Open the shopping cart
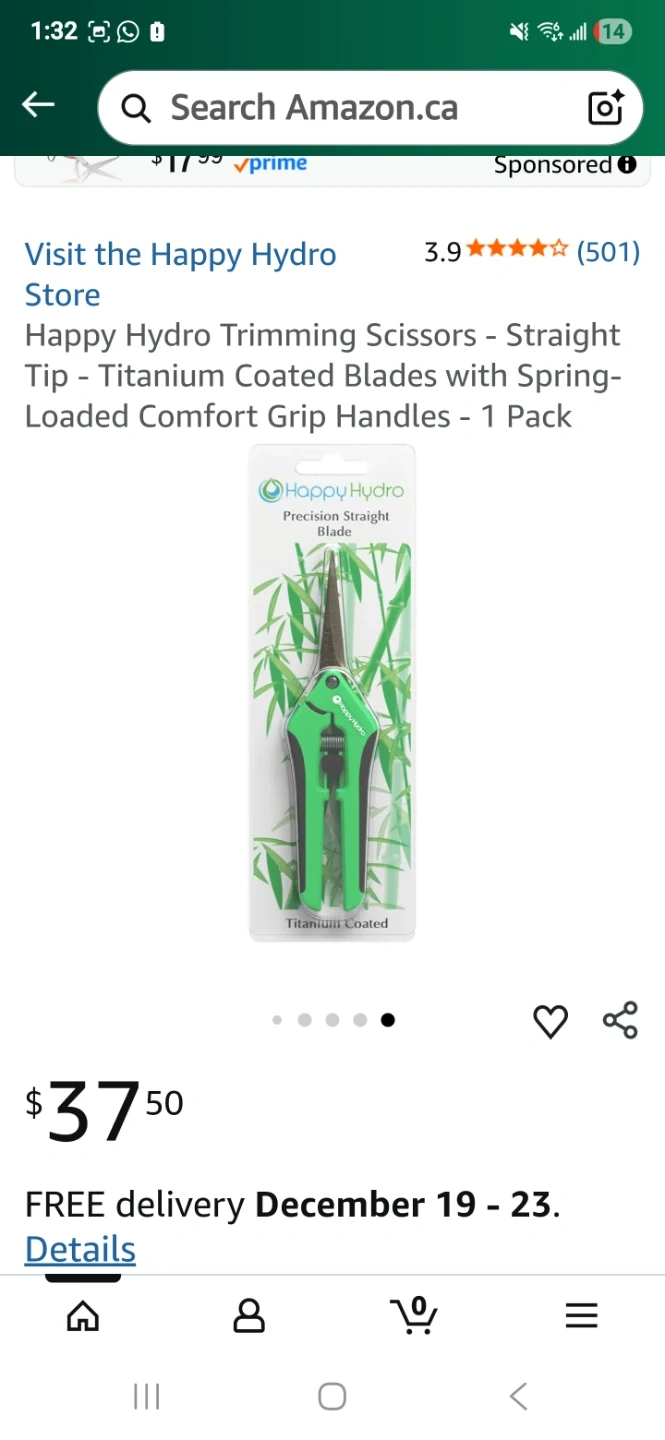 coord(414,1315)
